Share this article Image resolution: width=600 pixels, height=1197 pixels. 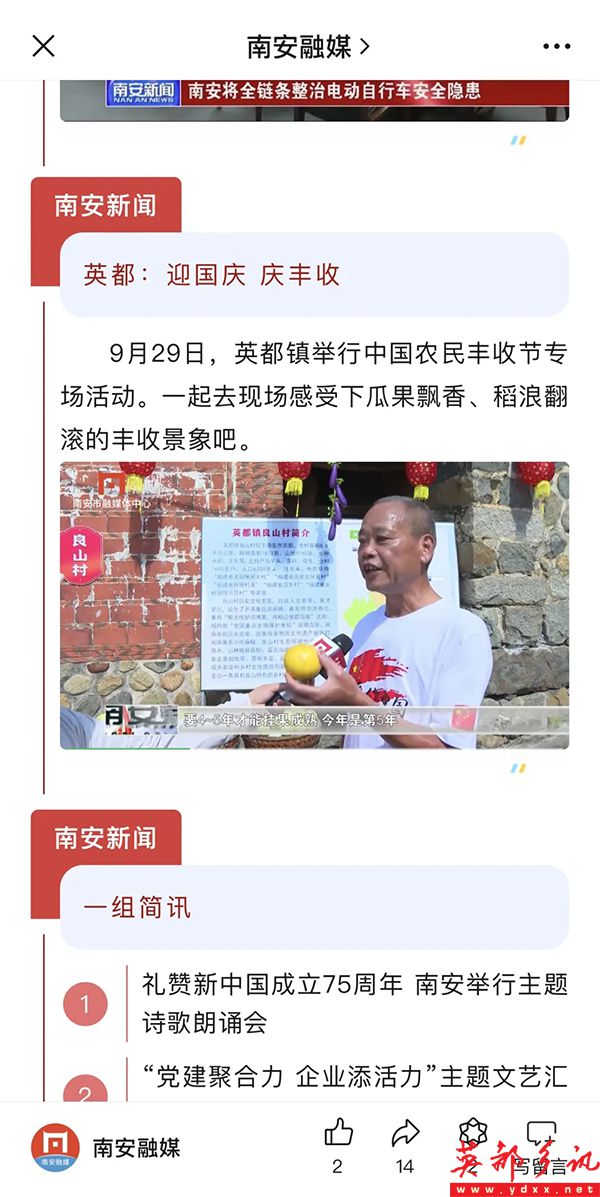coord(405,1142)
